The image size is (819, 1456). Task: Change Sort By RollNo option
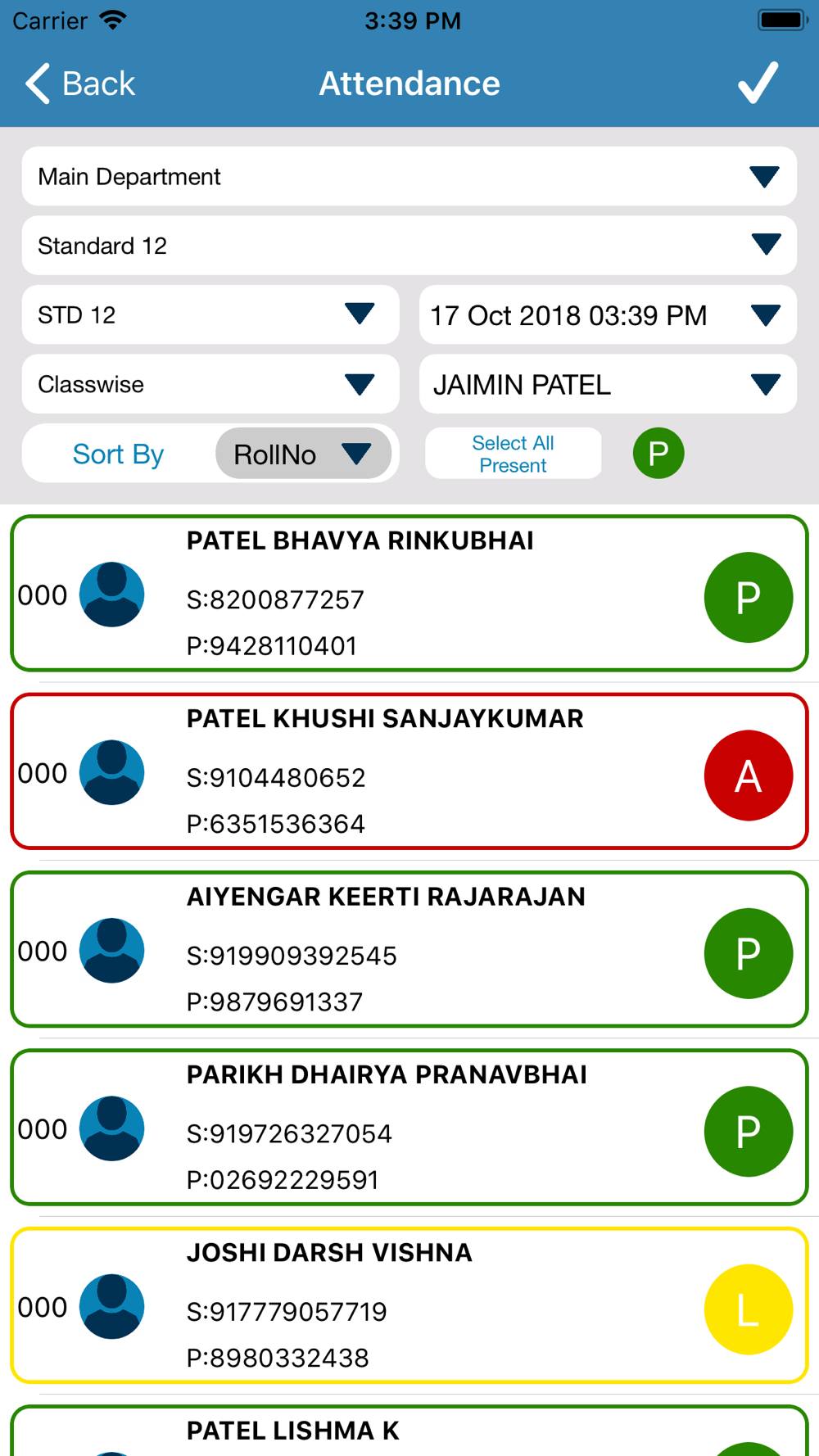pos(303,454)
